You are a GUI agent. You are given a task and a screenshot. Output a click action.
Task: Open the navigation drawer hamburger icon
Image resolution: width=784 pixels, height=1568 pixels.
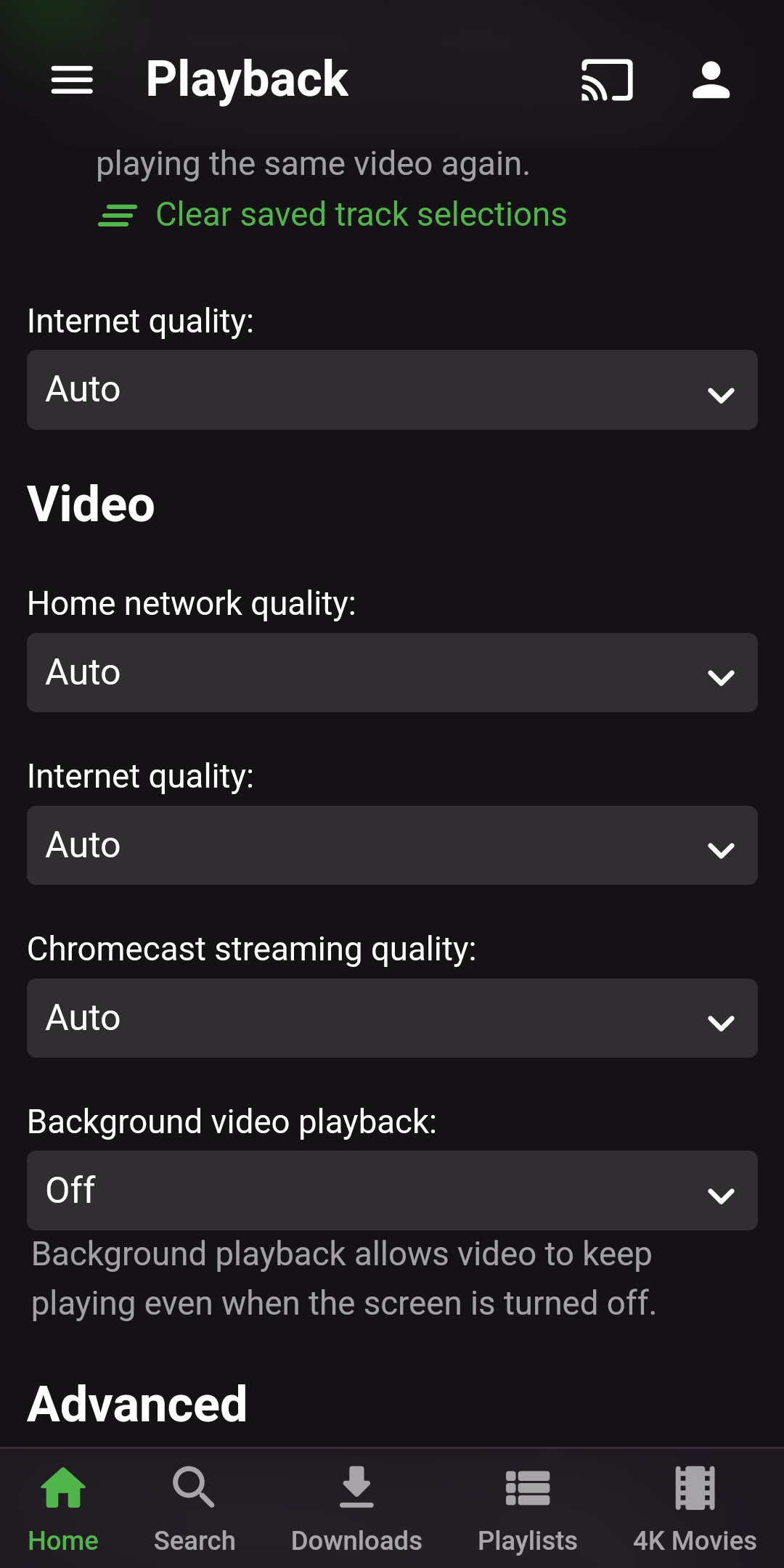coord(71,78)
